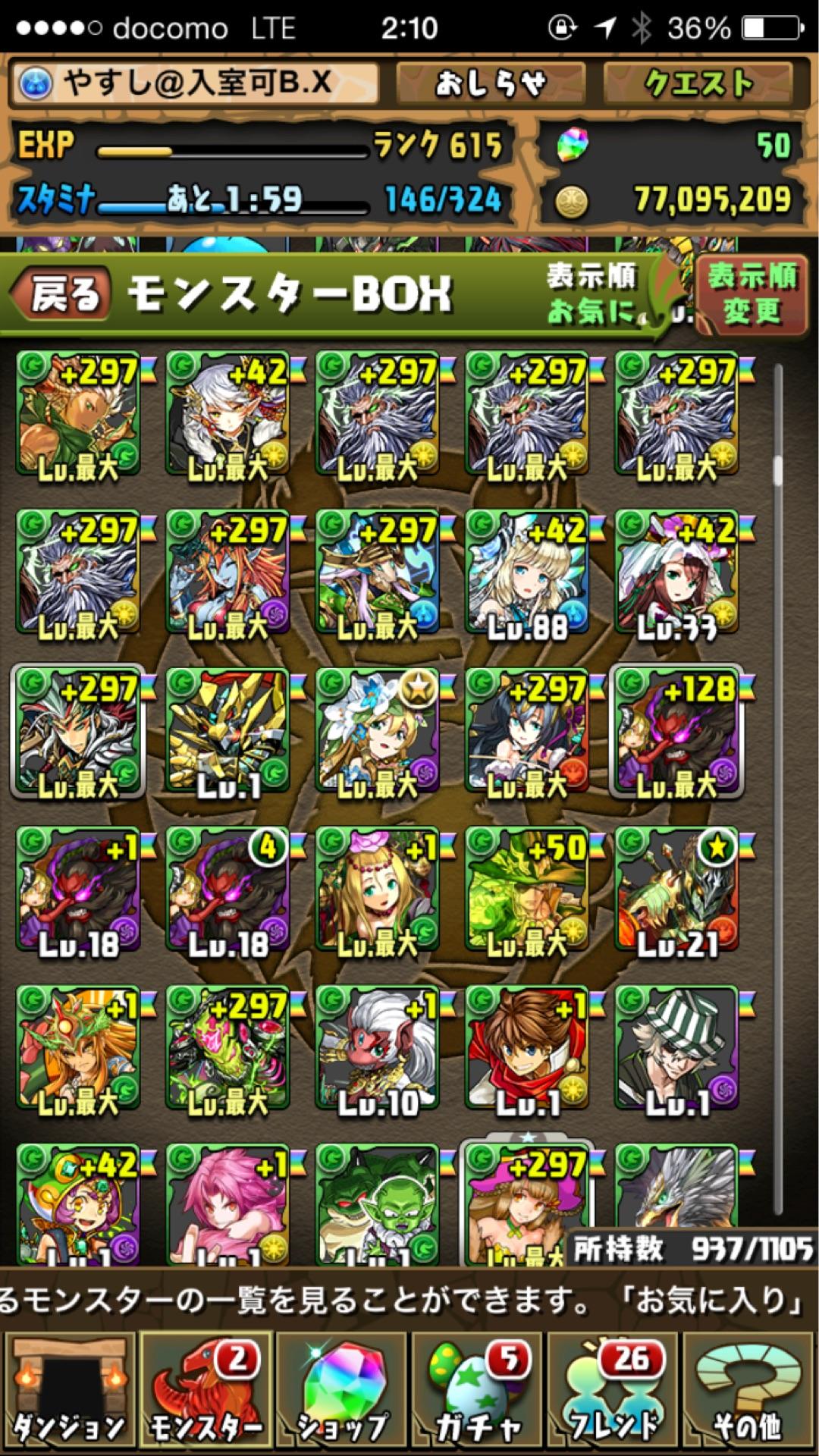This screenshot has height=1456, width=819.
Task: Select the Lv.21 starred green knight monster
Action: (x=677, y=890)
